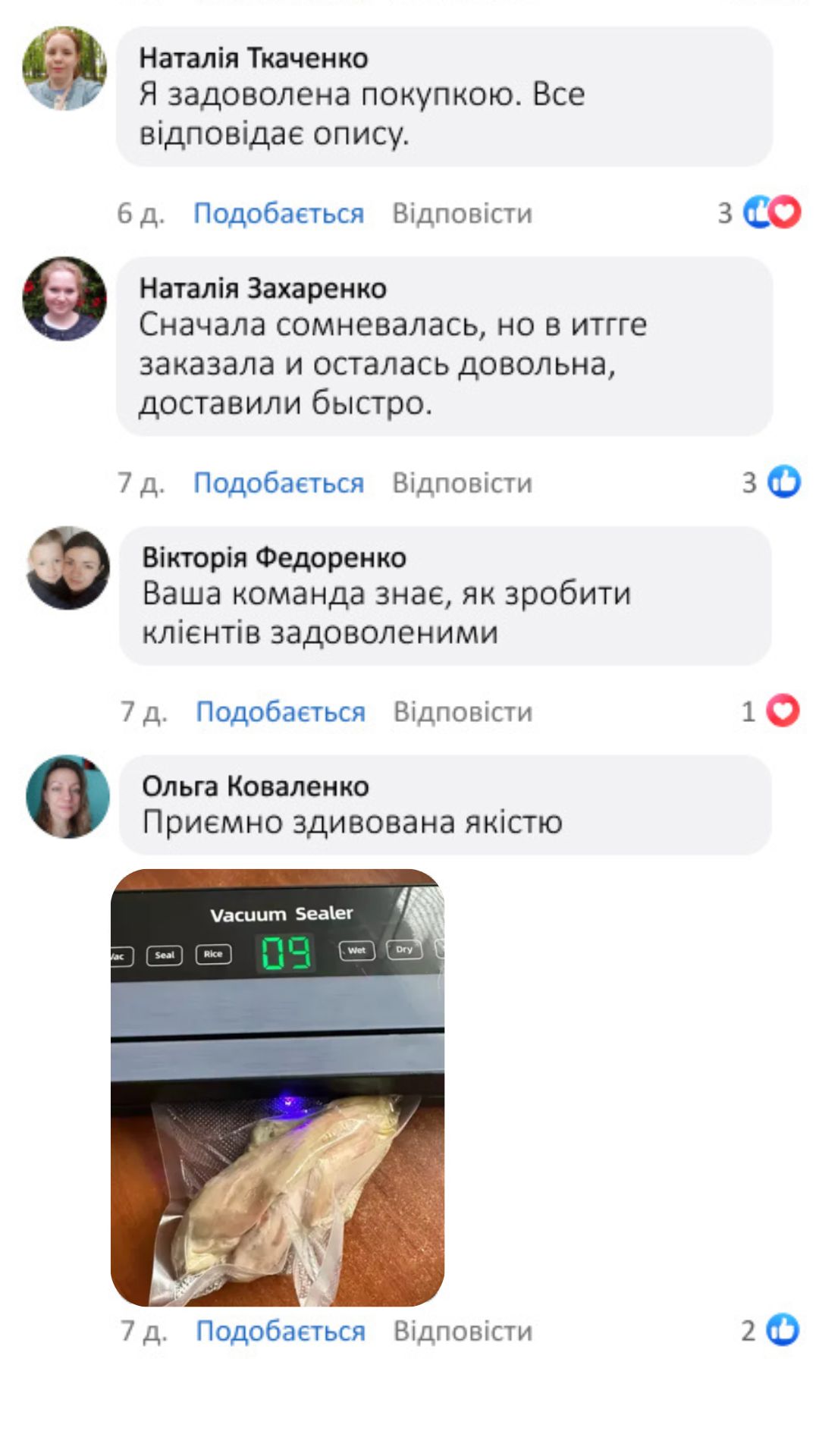819x1456 pixels.
Task: Reply to Наталія Ткаченко's comment
Action: 462,214
